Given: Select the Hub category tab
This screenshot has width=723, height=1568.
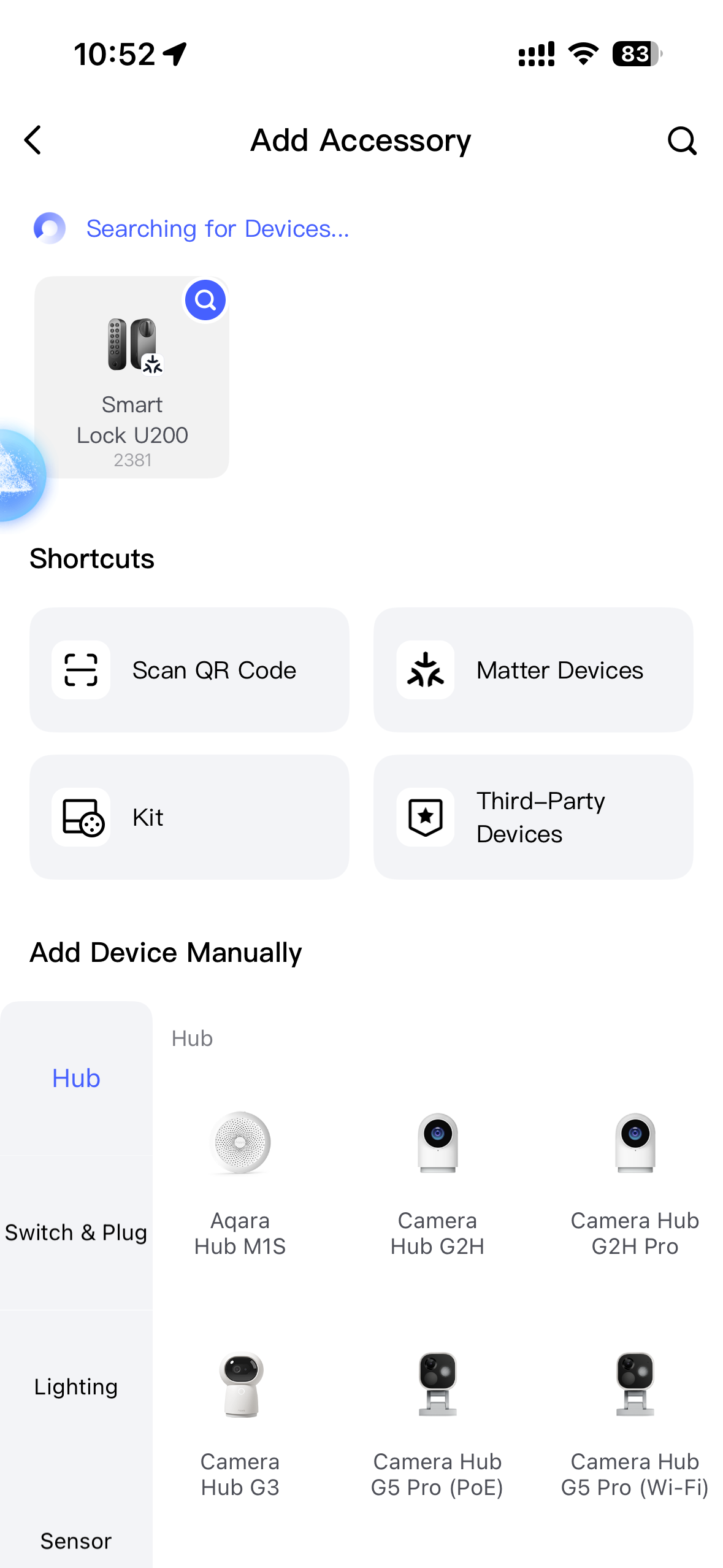Looking at the screenshot, I should [x=76, y=1078].
